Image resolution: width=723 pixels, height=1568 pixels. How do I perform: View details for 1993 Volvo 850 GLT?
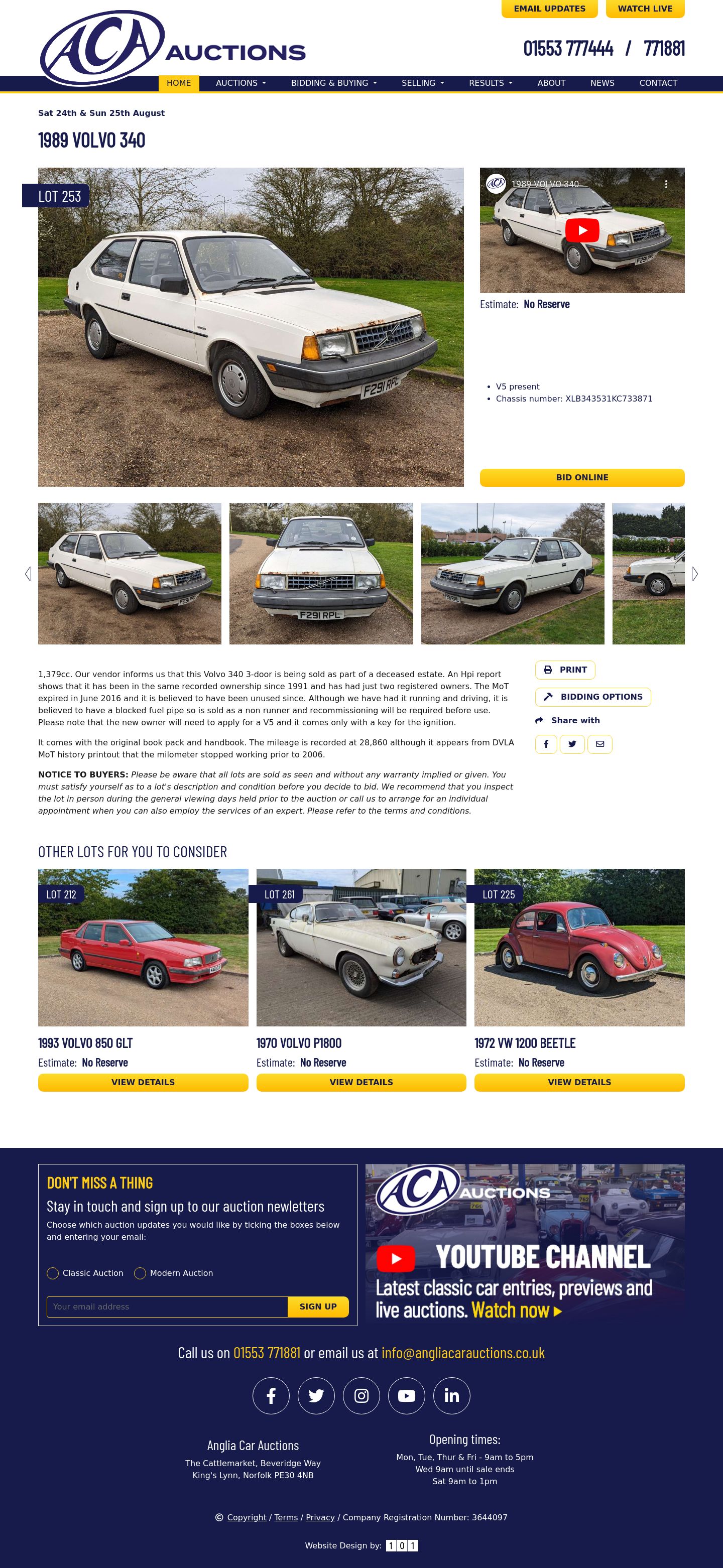(x=143, y=1082)
